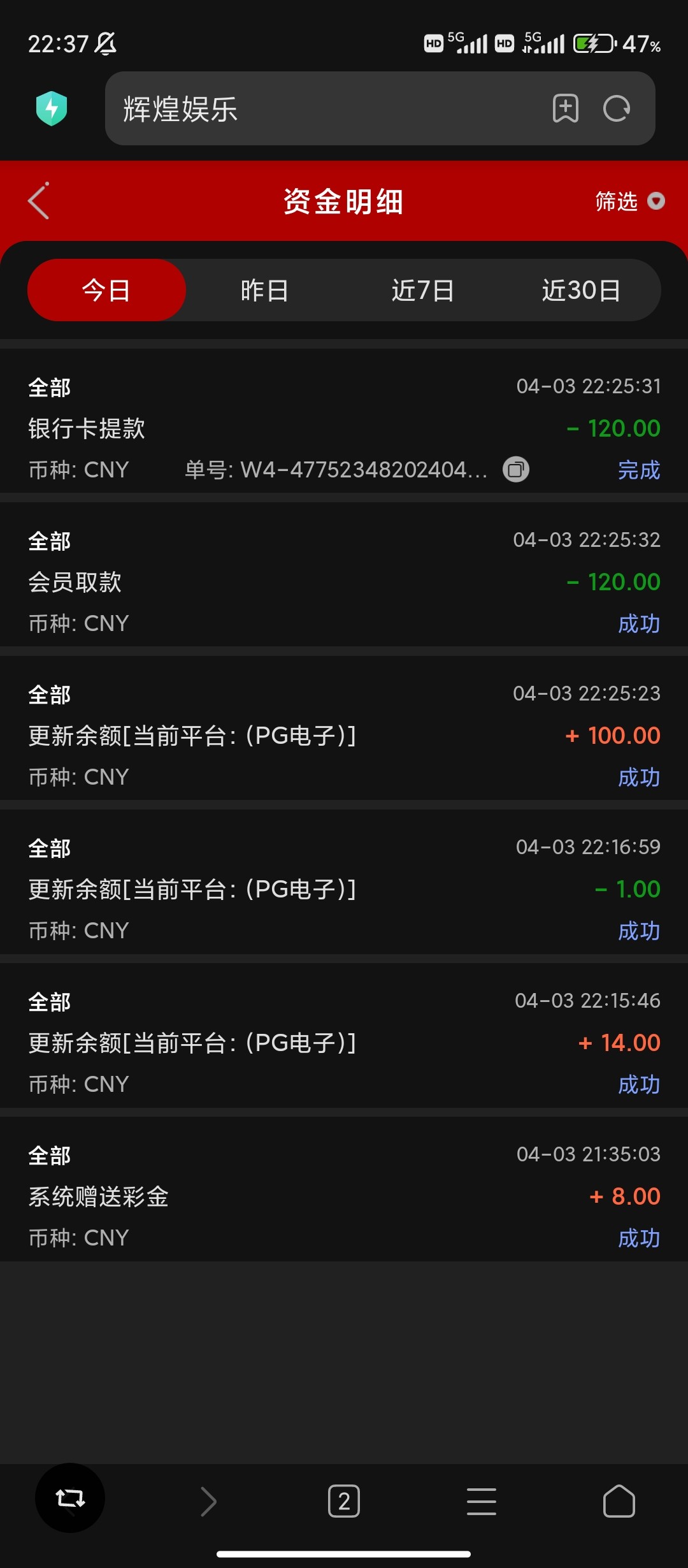The height and width of the screenshot is (1568, 688).
Task: Show 今日 transactions
Action: click(106, 291)
